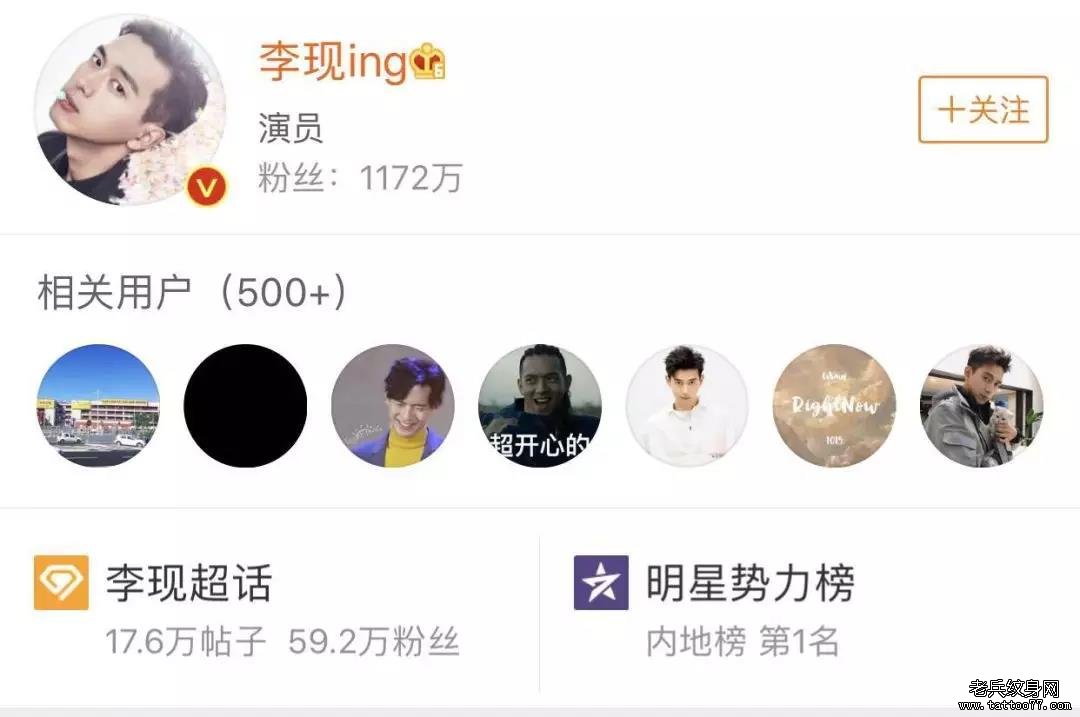Open the related user holding a white cat

[981, 406]
